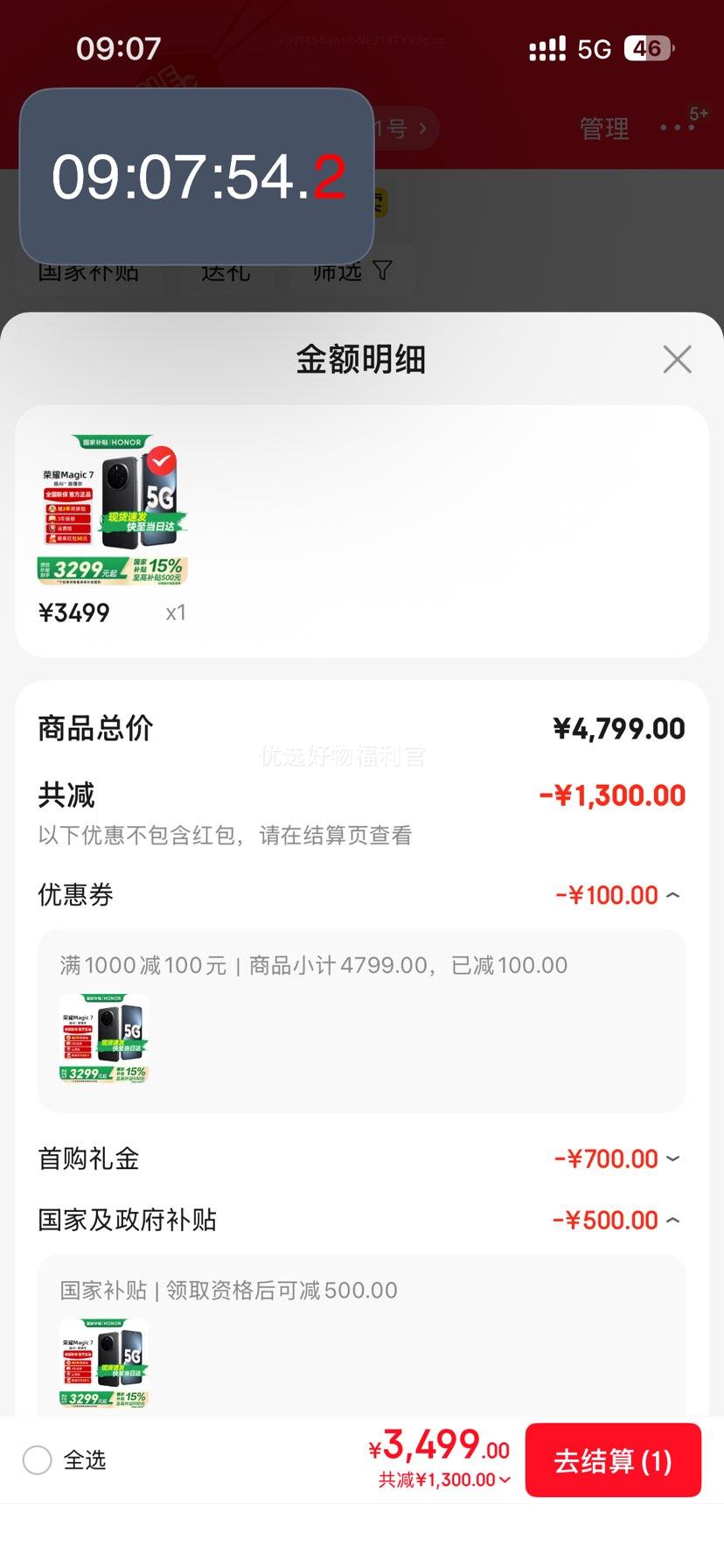Close the 金额明细 panel
This screenshot has width=724, height=1568.
[x=677, y=360]
